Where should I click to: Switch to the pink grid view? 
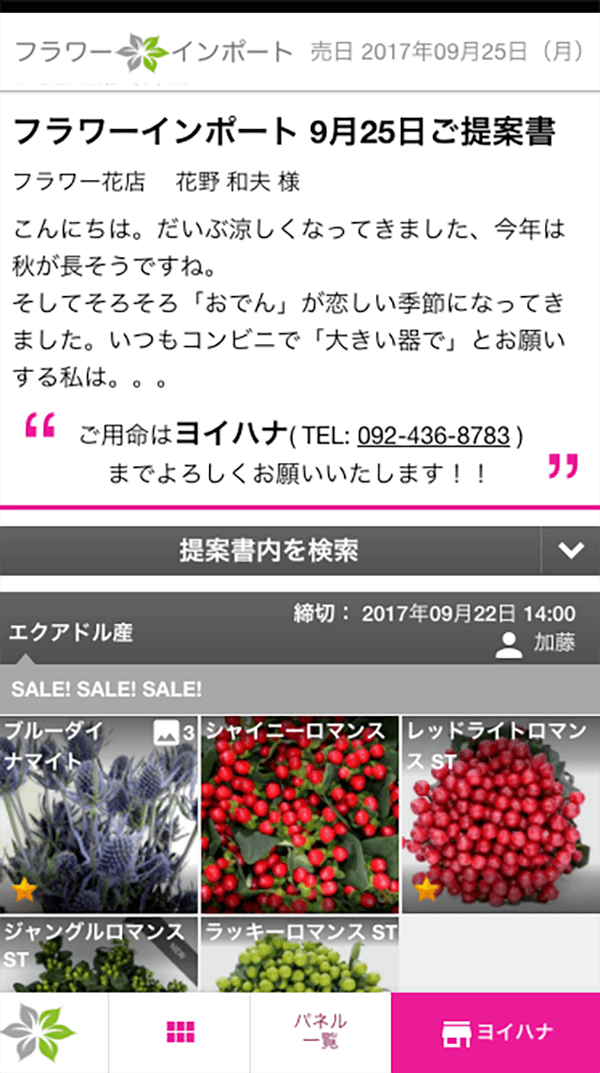tap(181, 1032)
